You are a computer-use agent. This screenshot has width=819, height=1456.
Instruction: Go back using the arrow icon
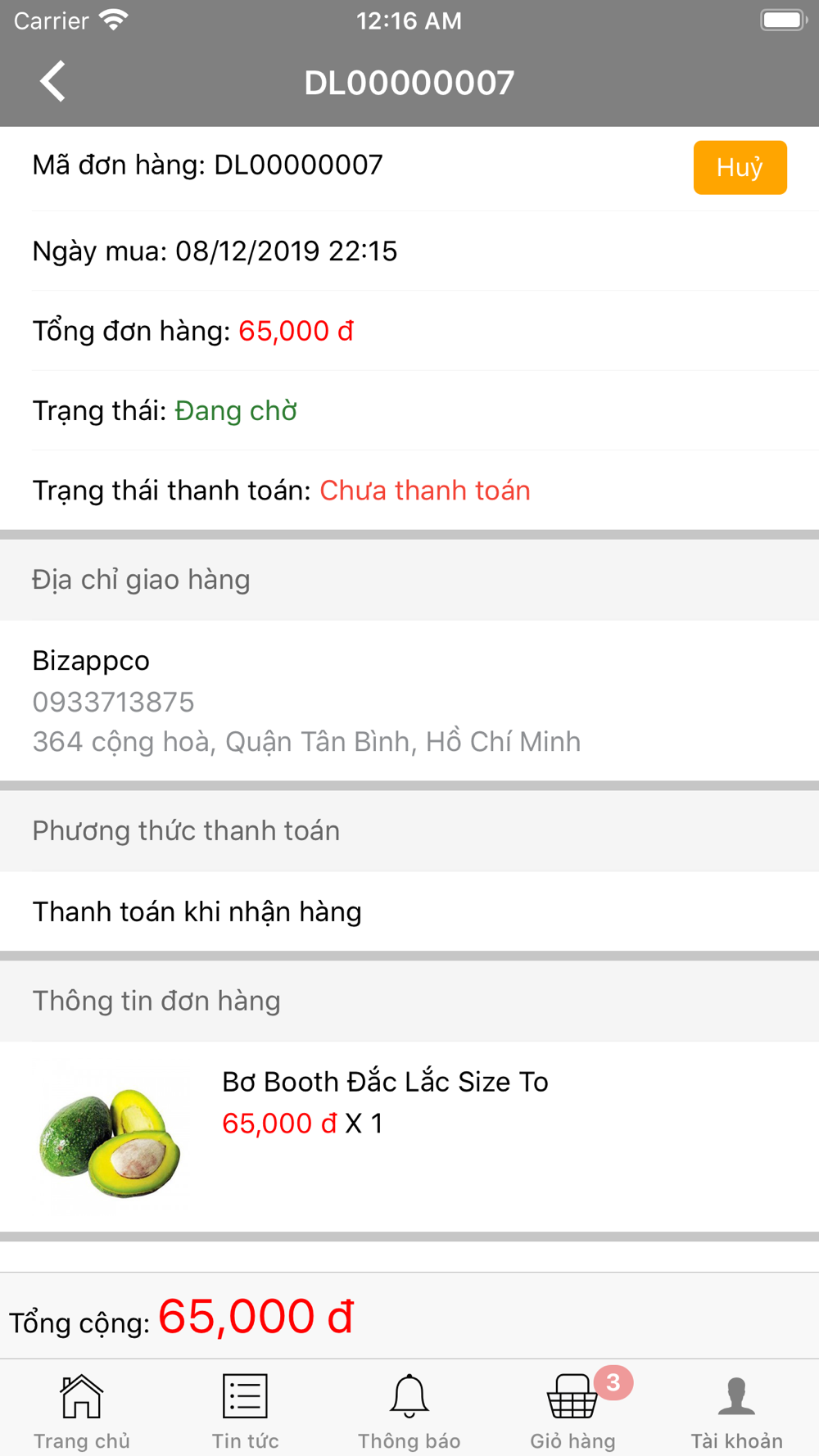point(52,82)
